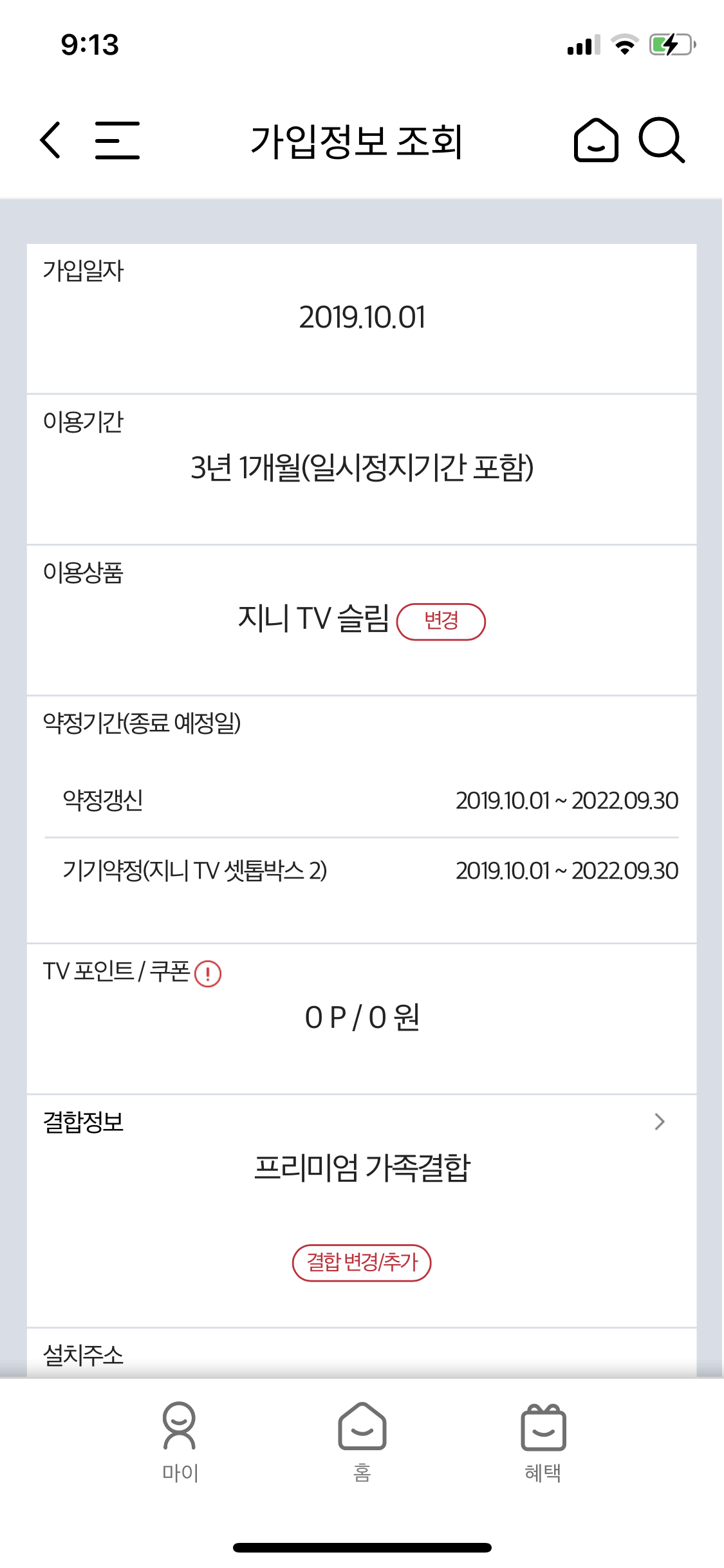The width and height of the screenshot is (724, 1568).
Task: Tap the 결합 변경/추가 button
Action: [x=362, y=1262]
